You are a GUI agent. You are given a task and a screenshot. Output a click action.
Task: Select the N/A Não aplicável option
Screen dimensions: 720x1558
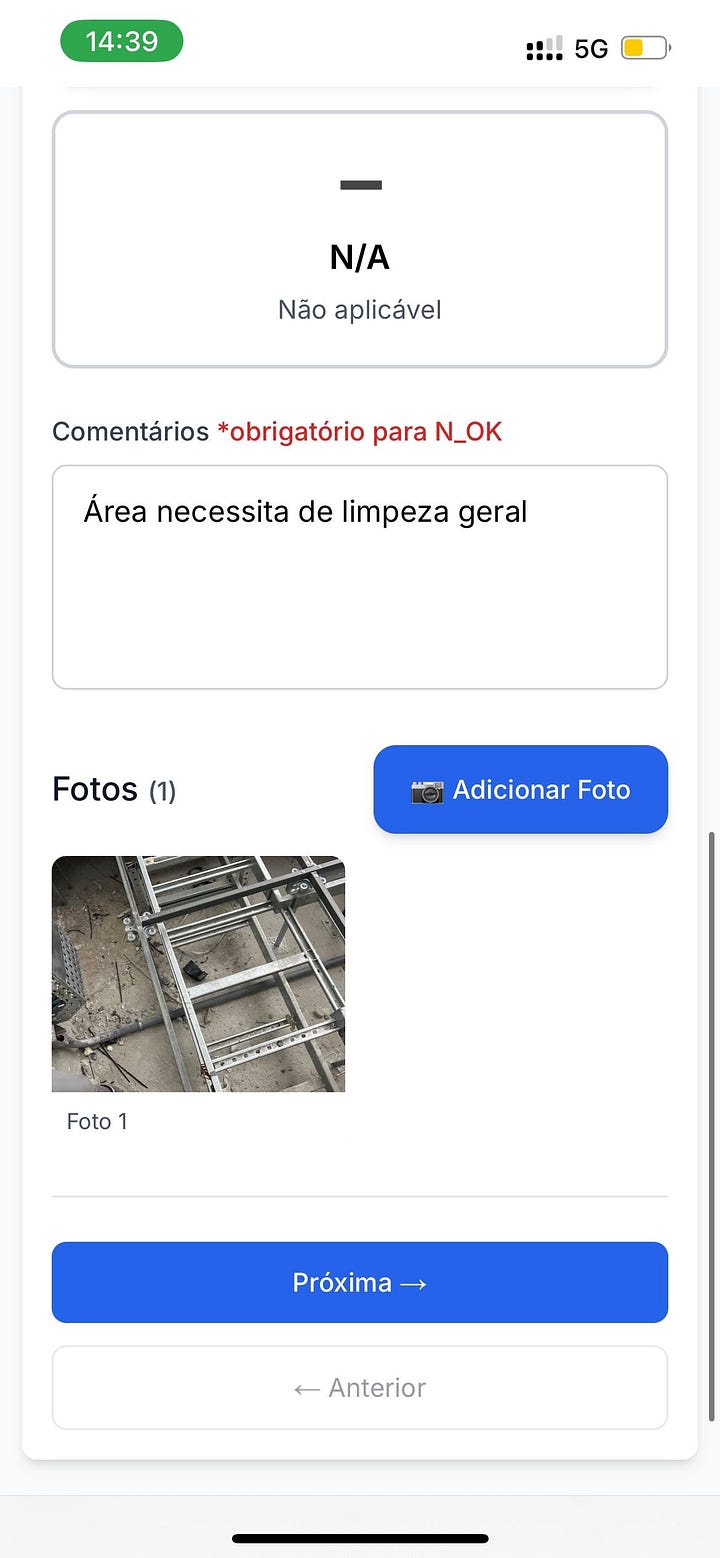[360, 240]
